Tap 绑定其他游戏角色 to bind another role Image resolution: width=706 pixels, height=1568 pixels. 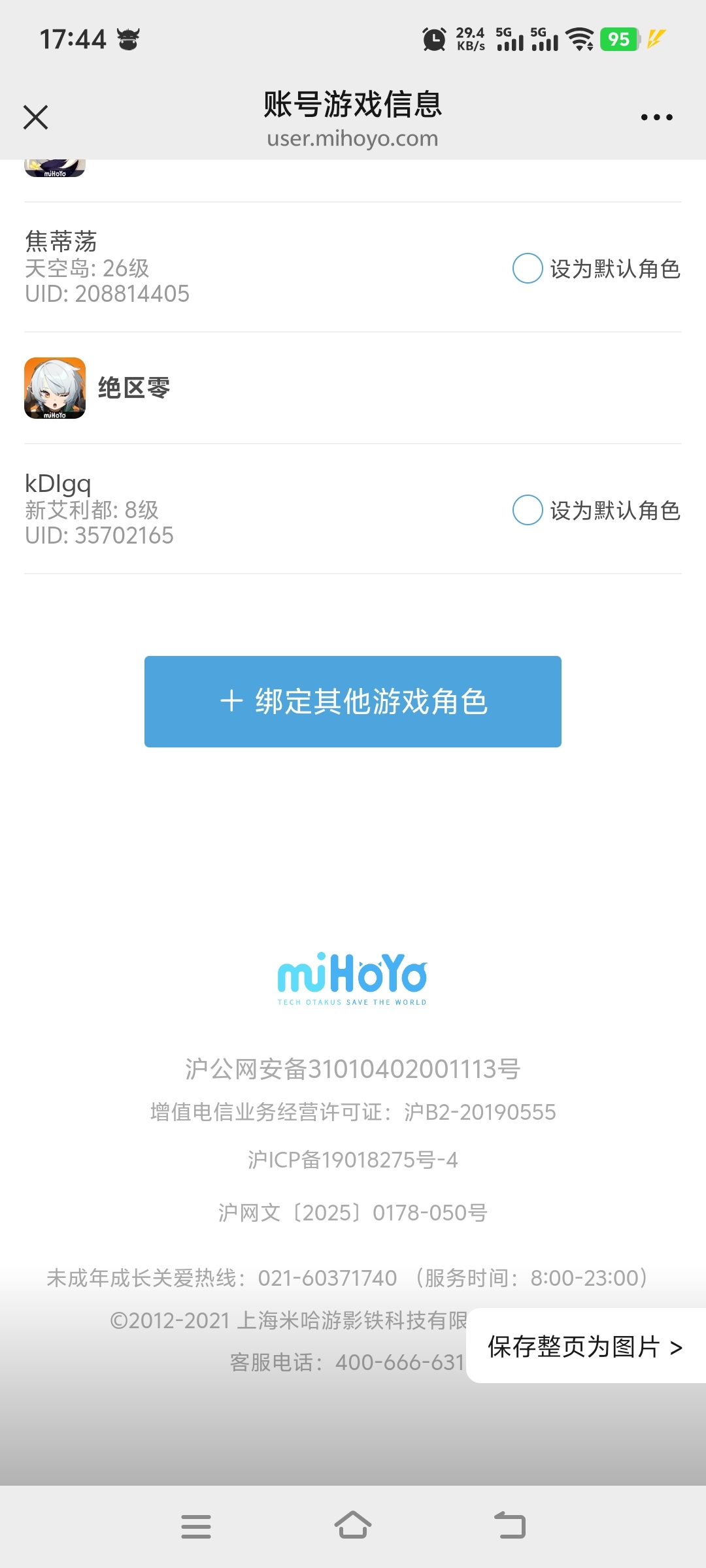tap(353, 702)
